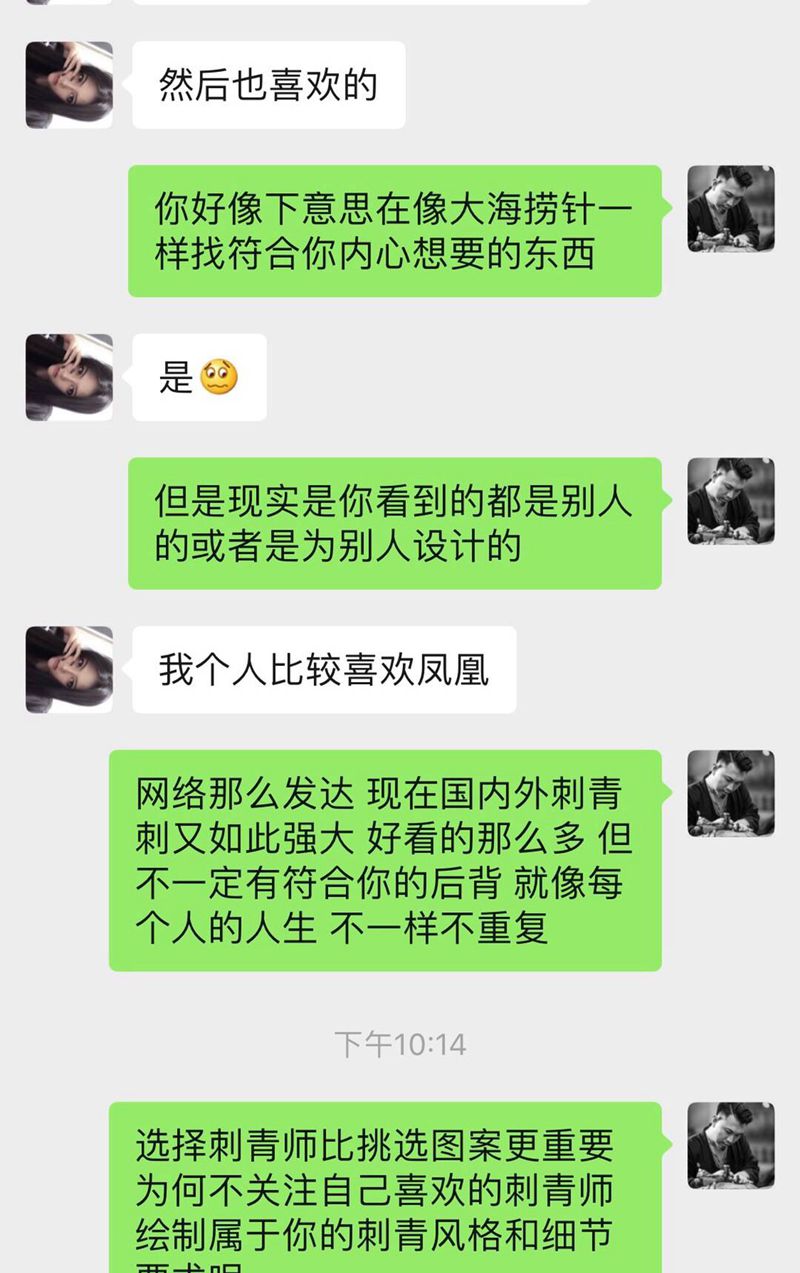800x1273 pixels.
Task: Open sender's avatar beside '然后也喜欢的' message
Action: point(69,85)
